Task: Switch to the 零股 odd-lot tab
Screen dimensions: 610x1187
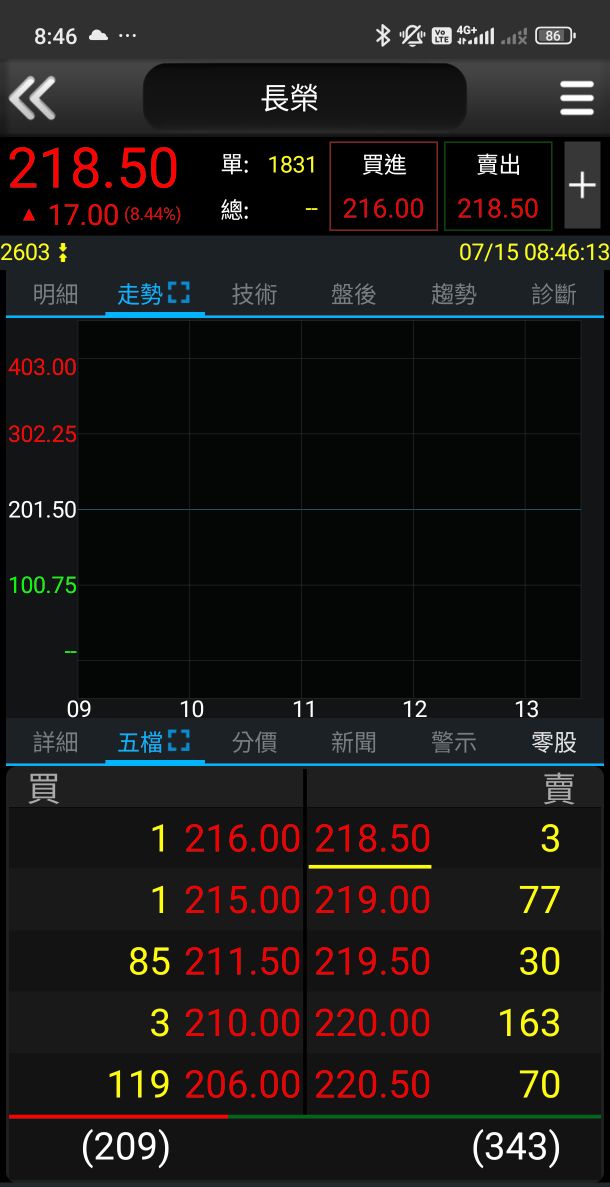Action: click(554, 742)
